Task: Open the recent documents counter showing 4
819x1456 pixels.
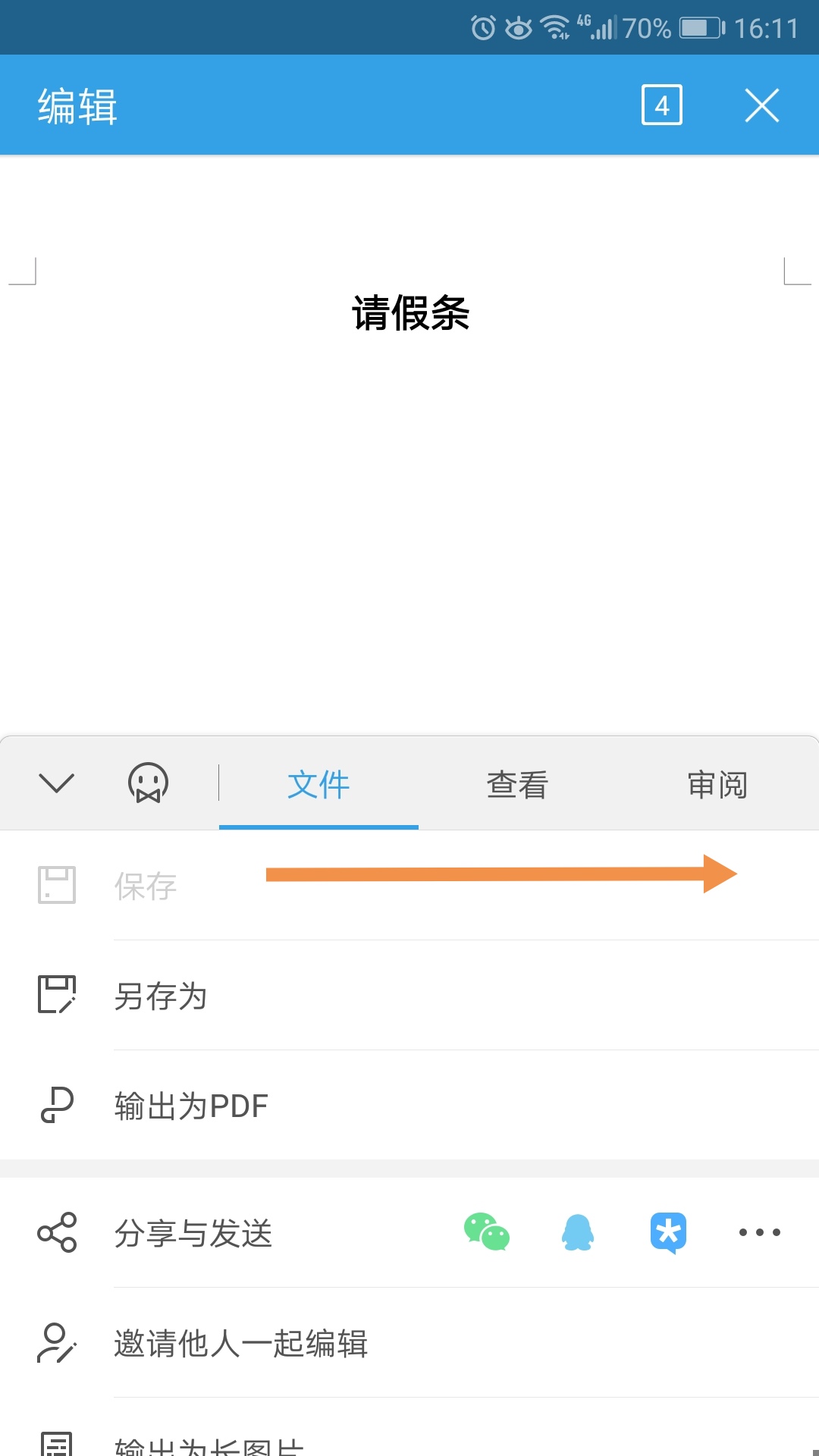Action: pos(662,105)
